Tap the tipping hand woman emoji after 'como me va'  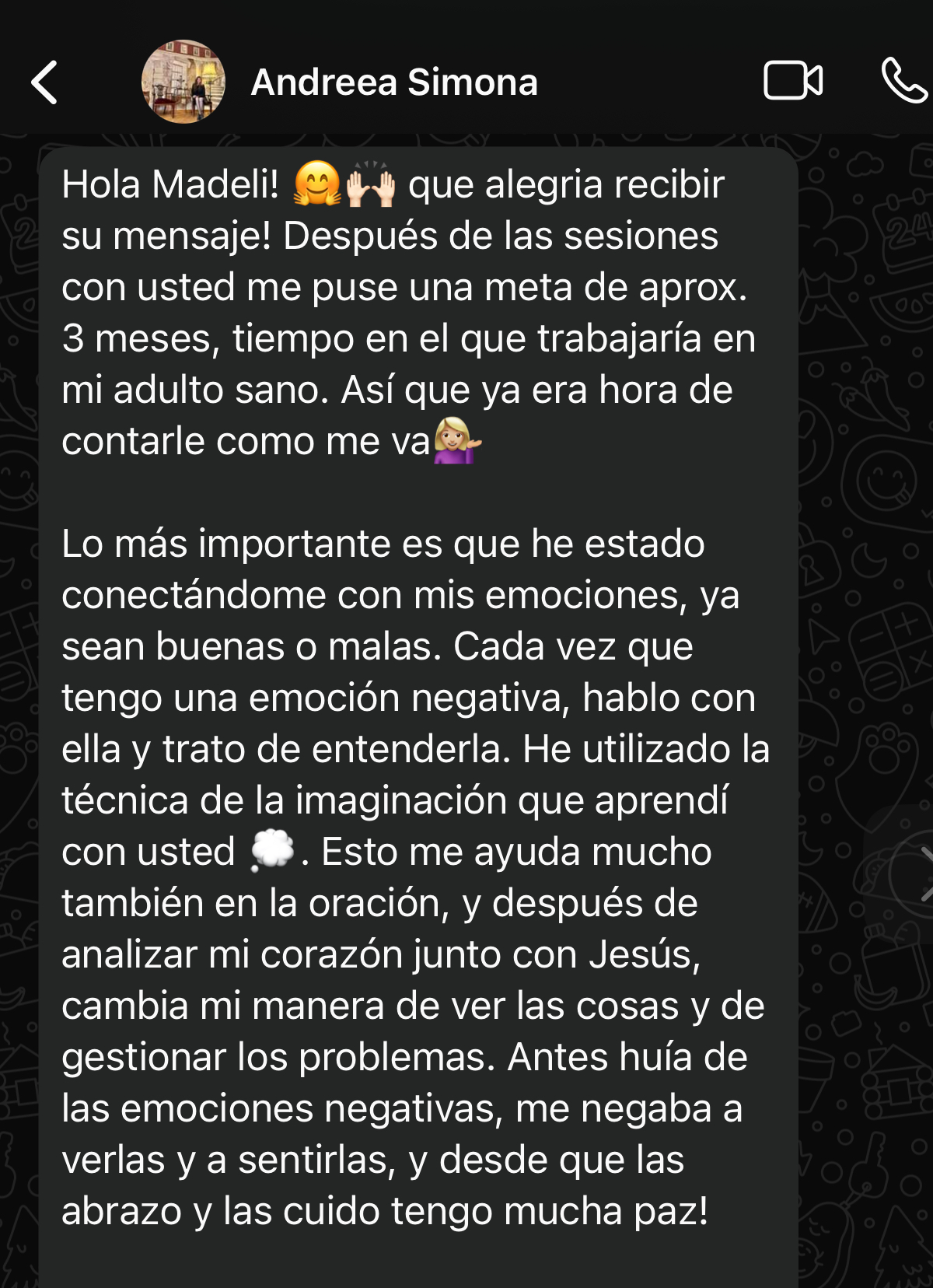(456, 440)
